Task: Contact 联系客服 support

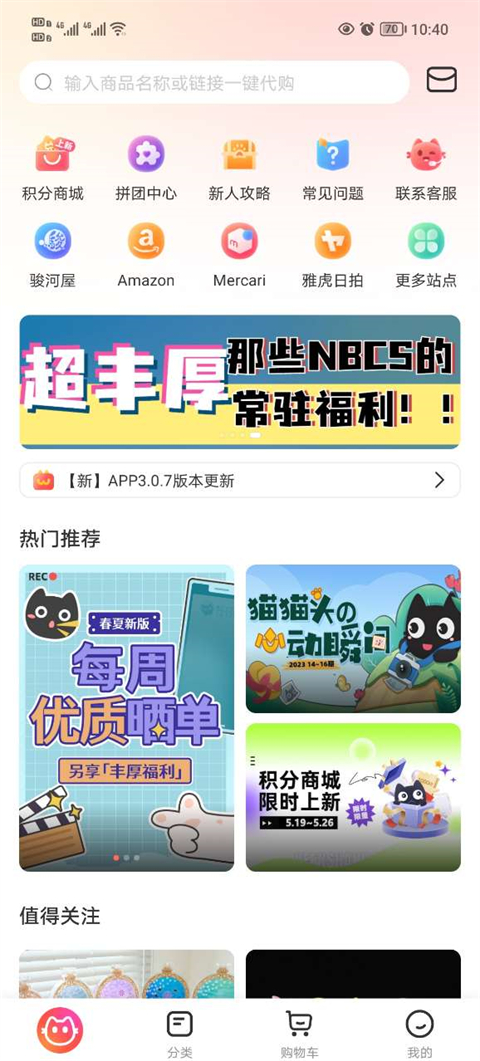Action: [x=427, y=169]
